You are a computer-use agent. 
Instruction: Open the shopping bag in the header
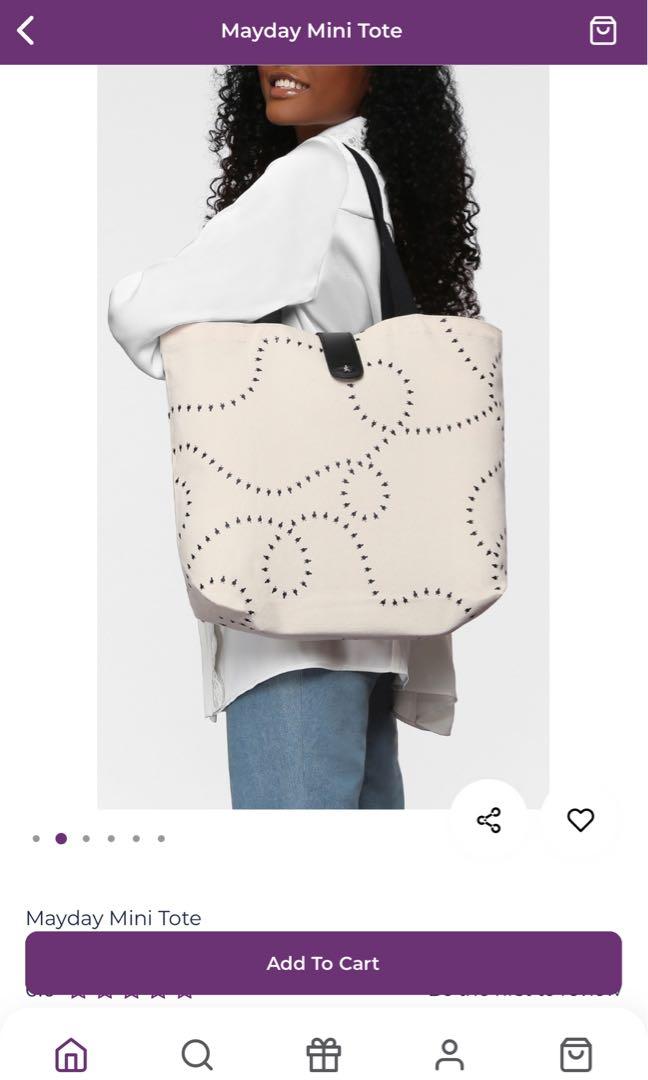[x=602, y=31]
